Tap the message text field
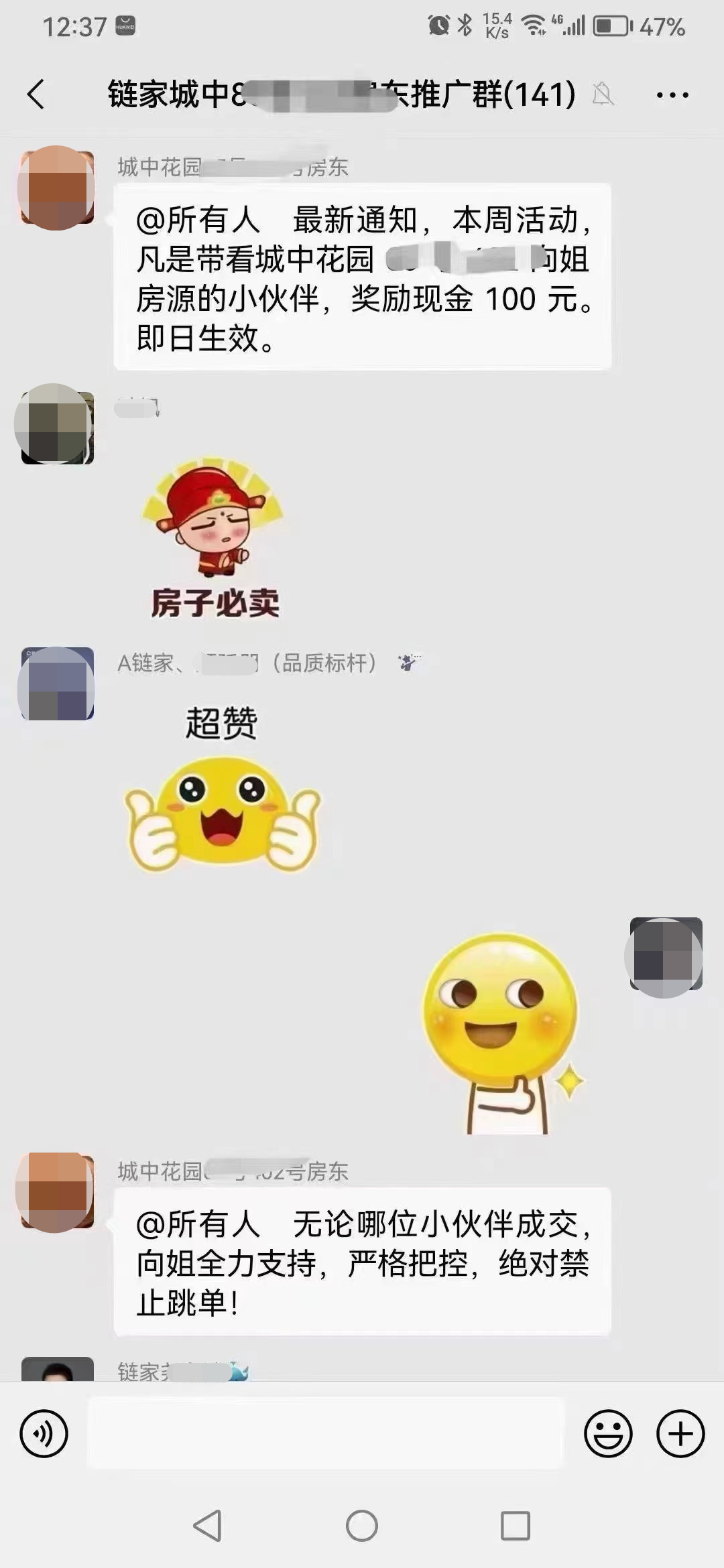This screenshot has height=1568, width=724. pyautogui.click(x=325, y=1433)
